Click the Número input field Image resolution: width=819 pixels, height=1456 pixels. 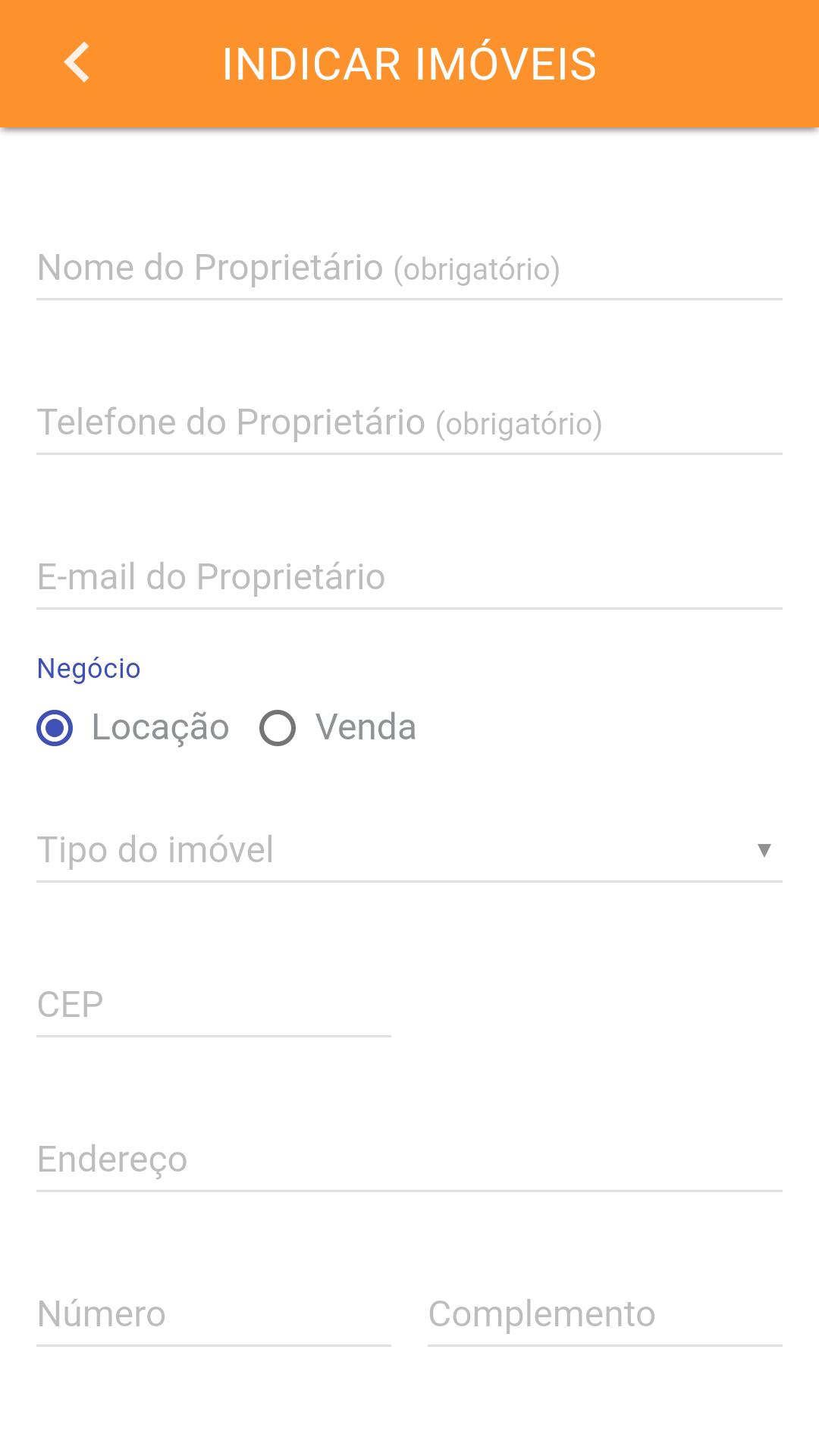coord(212,1314)
